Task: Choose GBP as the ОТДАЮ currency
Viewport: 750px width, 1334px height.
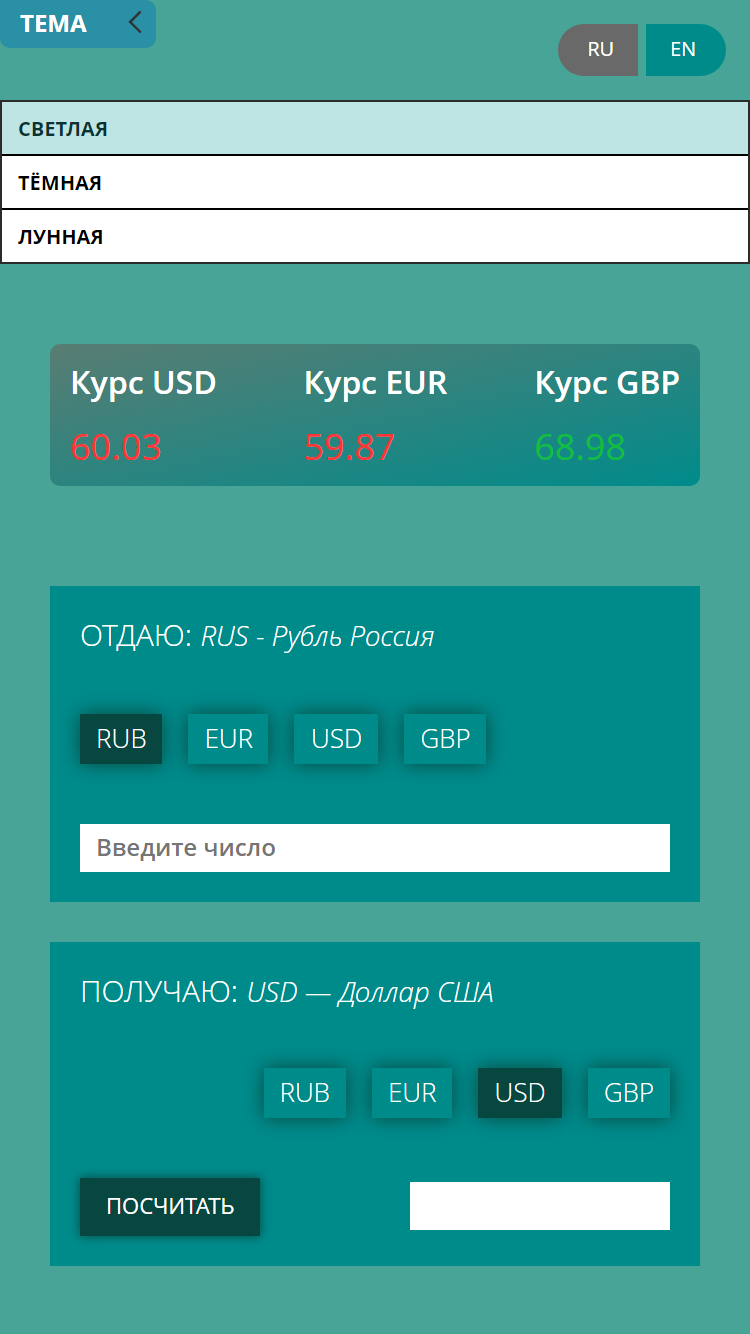Action: pos(445,739)
